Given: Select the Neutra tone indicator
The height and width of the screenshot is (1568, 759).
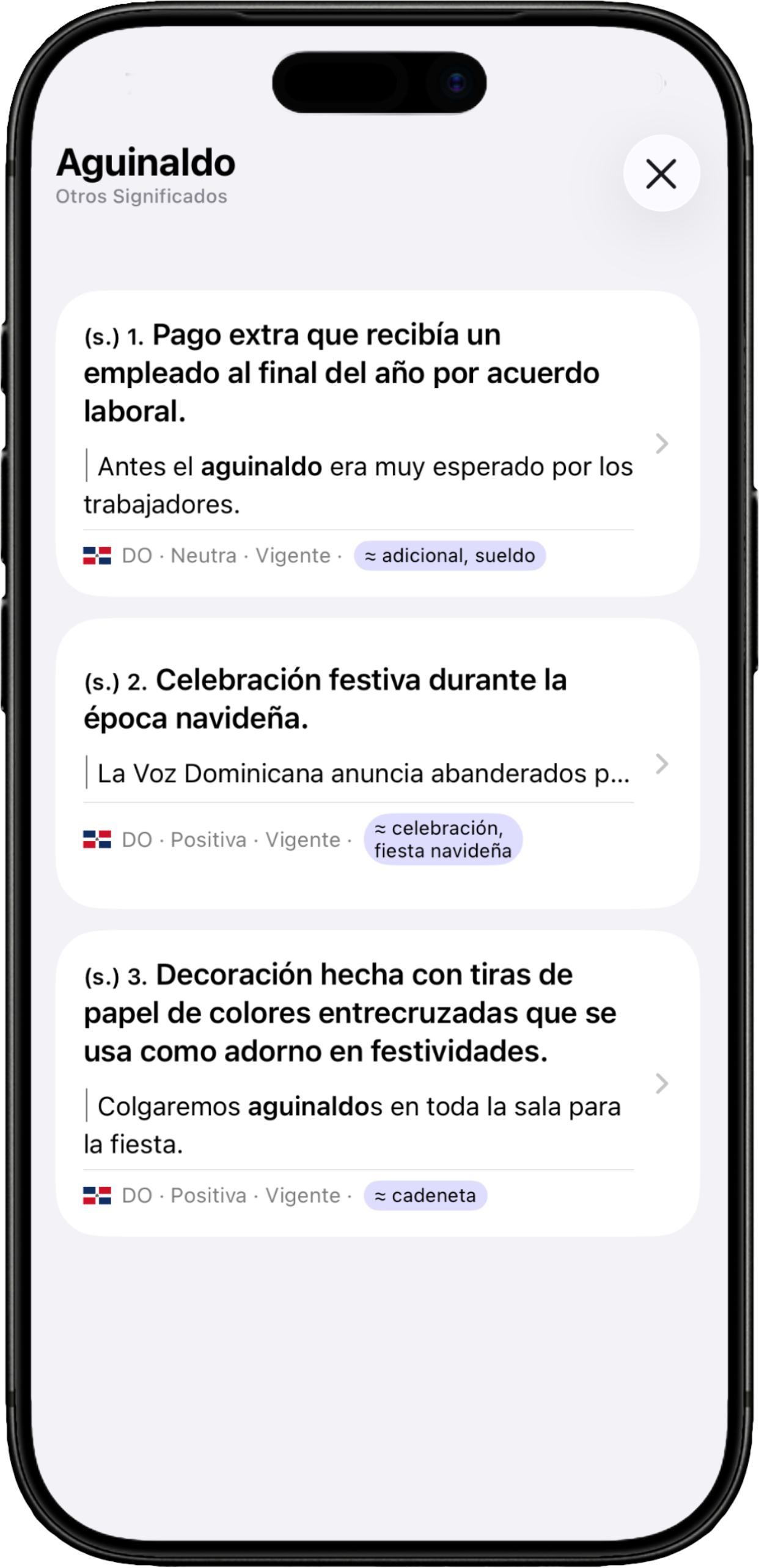Looking at the screenshot, I should (204, 555).
